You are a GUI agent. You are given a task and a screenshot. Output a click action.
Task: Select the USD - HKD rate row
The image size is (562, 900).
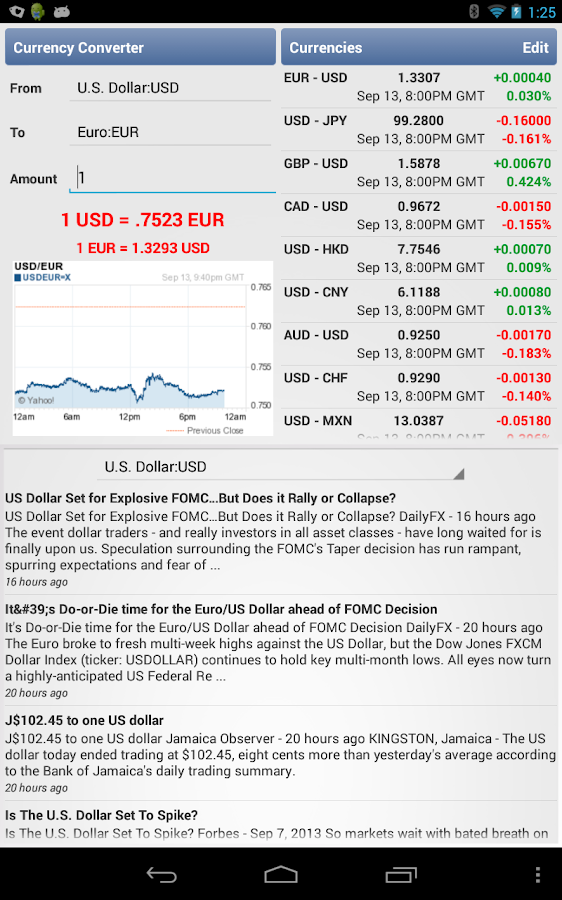(x=418, y=258)
